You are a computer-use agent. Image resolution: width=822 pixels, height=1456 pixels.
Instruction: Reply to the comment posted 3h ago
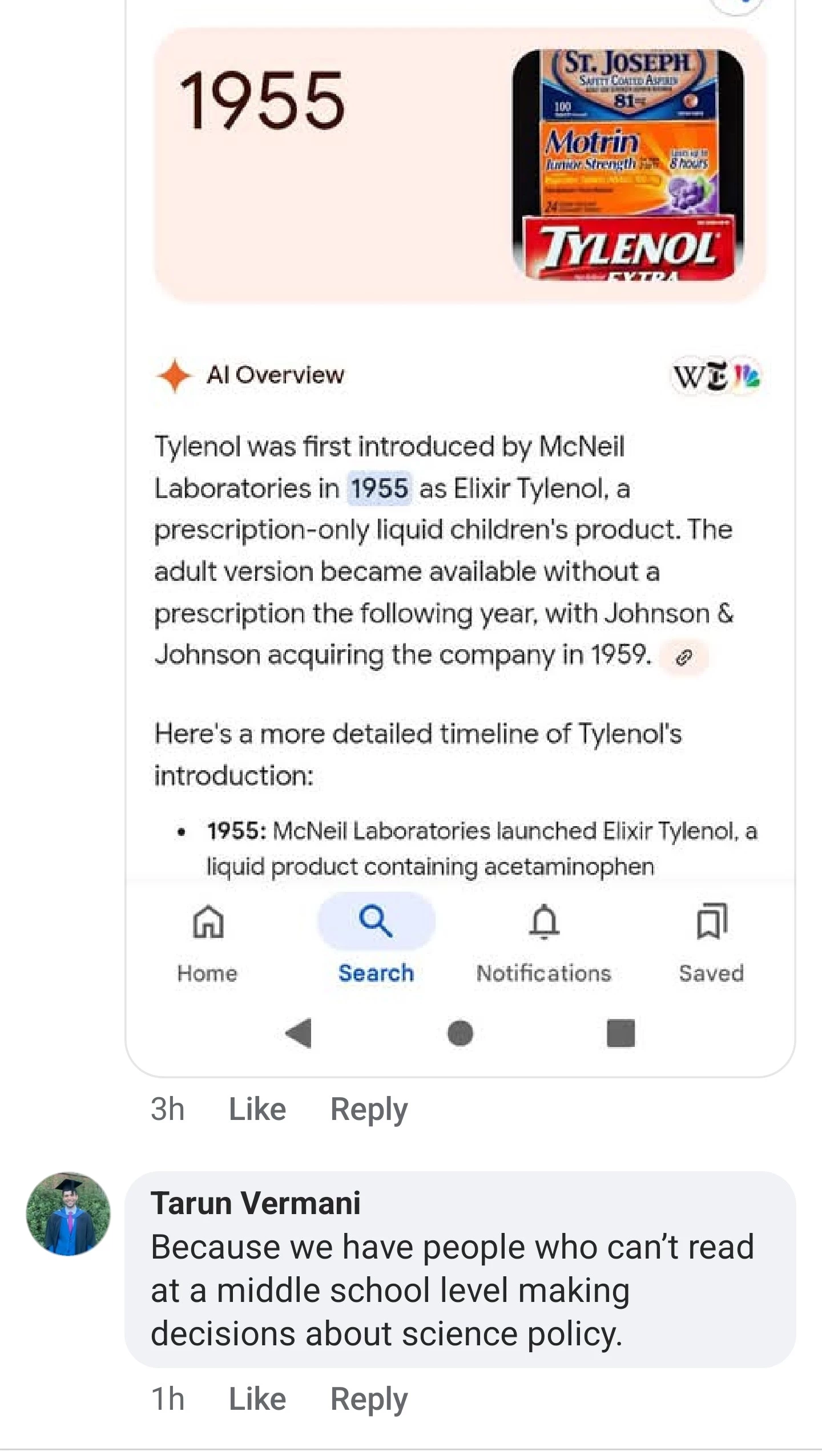point(369,1110)
